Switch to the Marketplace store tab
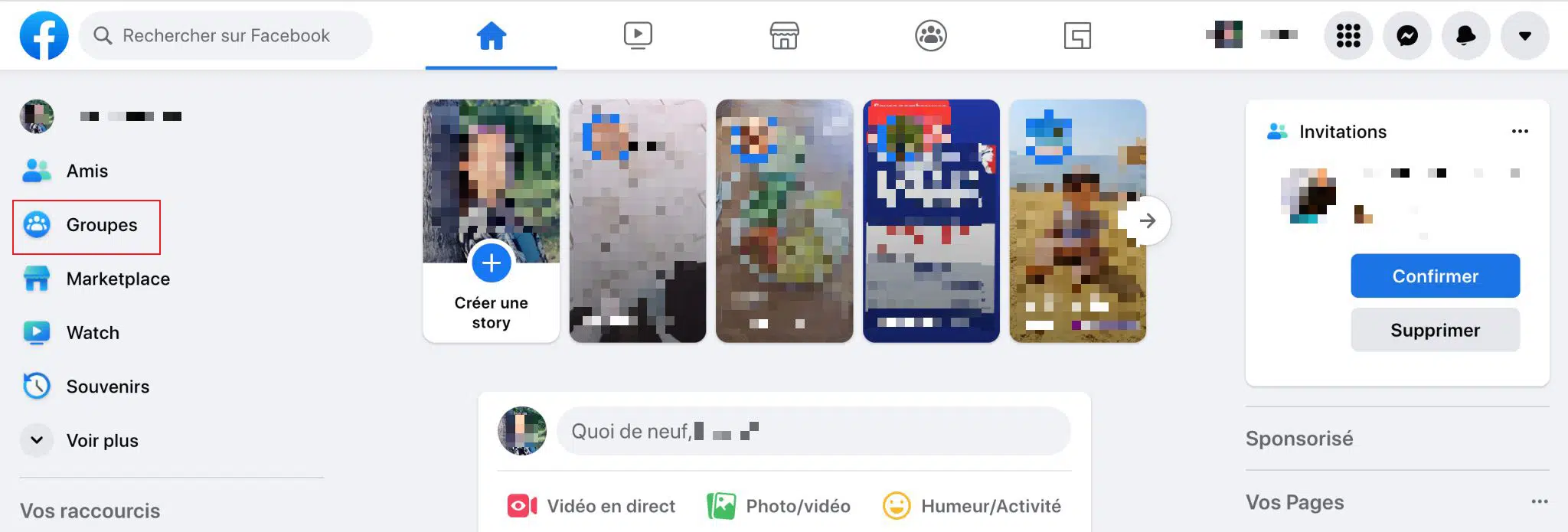This screenshot has height=532, width=1568. (784, 36)
